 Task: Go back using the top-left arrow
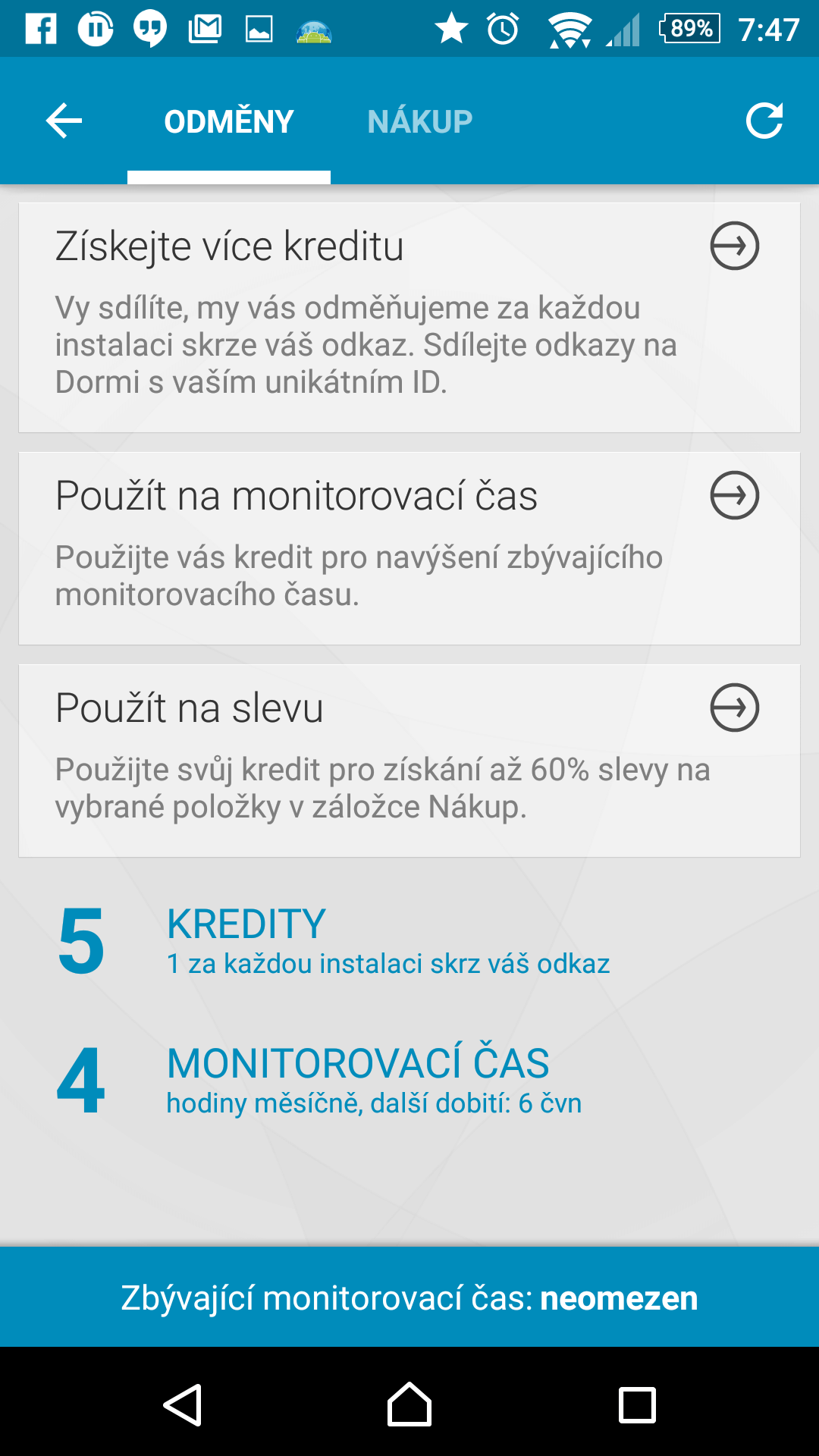pos(64,121)
